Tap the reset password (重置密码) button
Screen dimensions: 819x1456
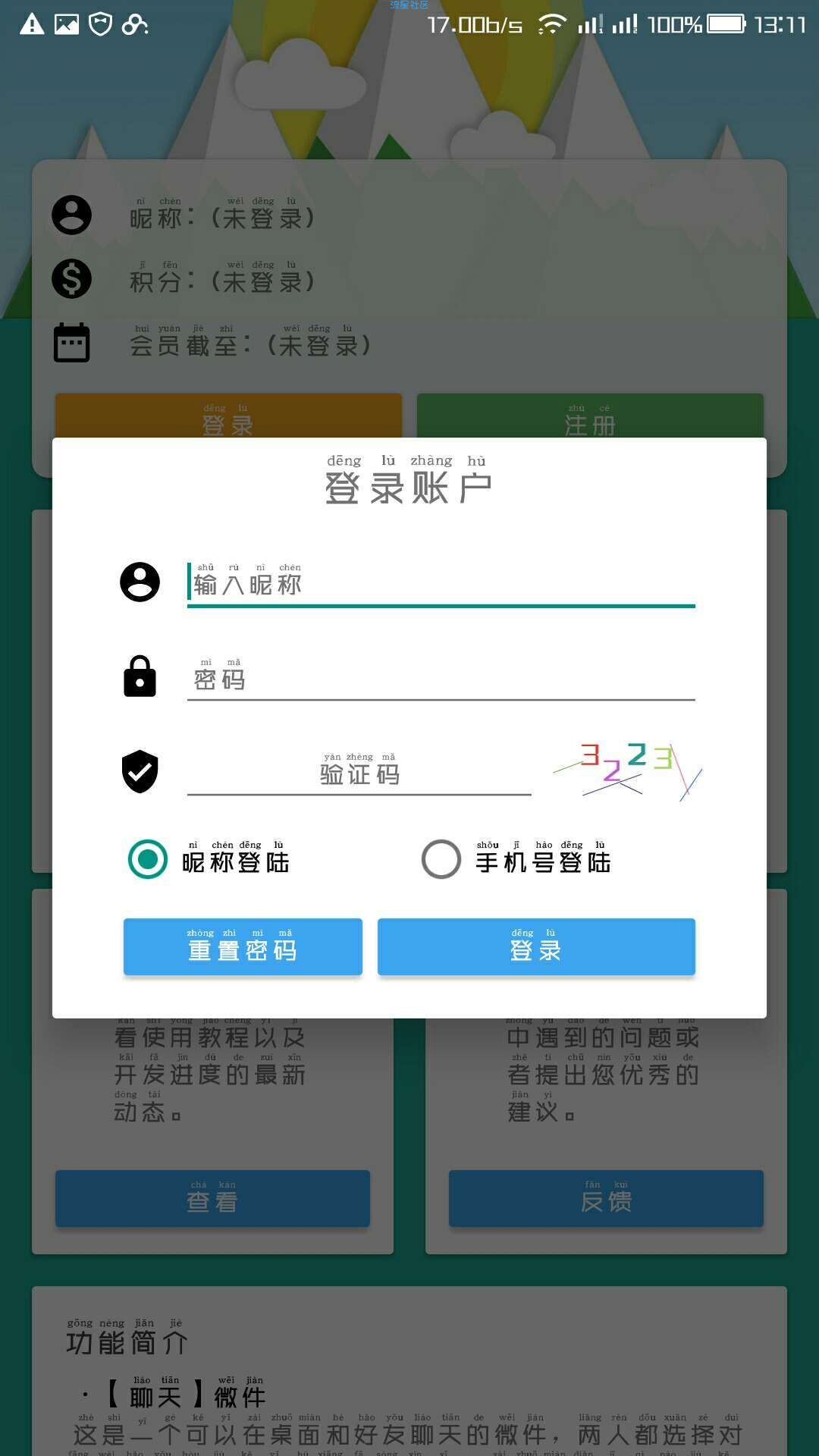click(x=243, y=946)
